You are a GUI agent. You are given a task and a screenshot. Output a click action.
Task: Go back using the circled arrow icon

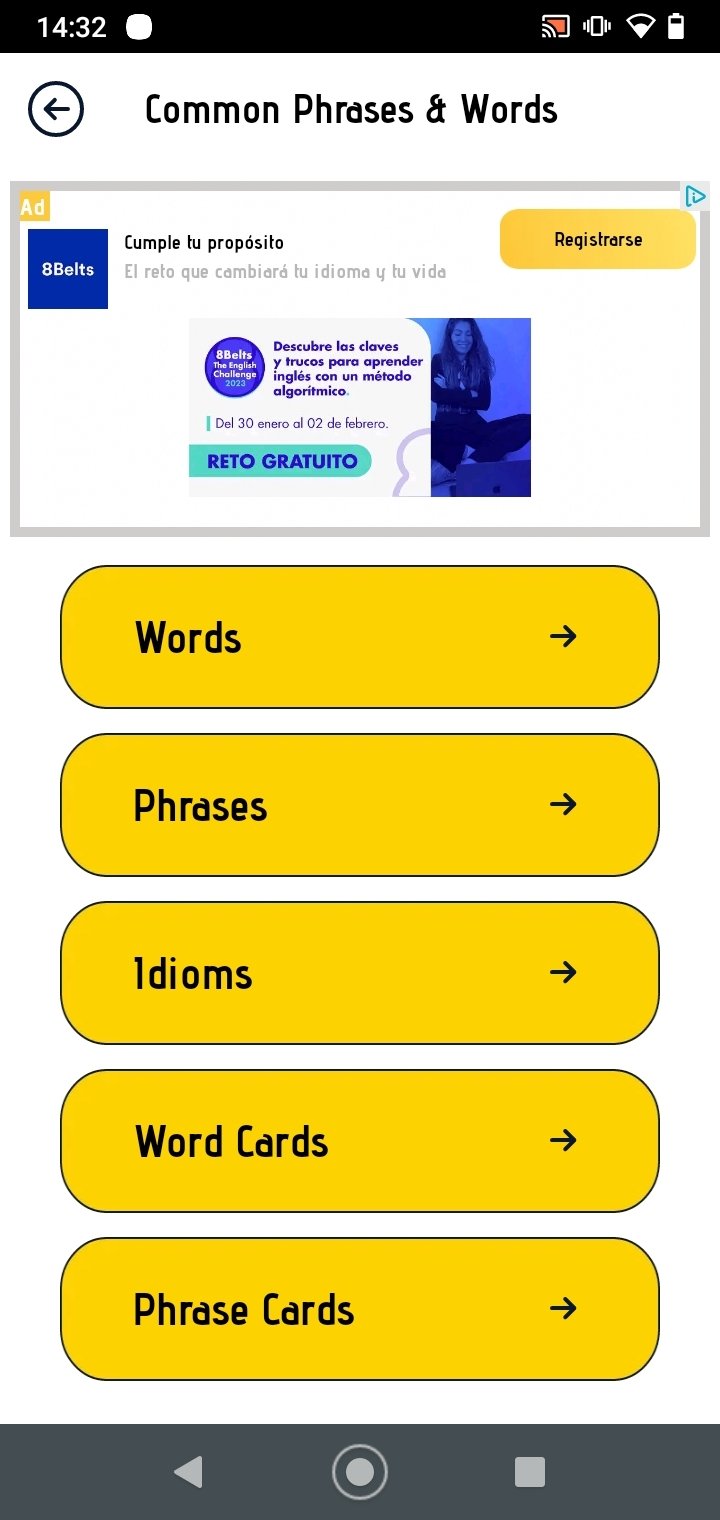click(56, 109)
